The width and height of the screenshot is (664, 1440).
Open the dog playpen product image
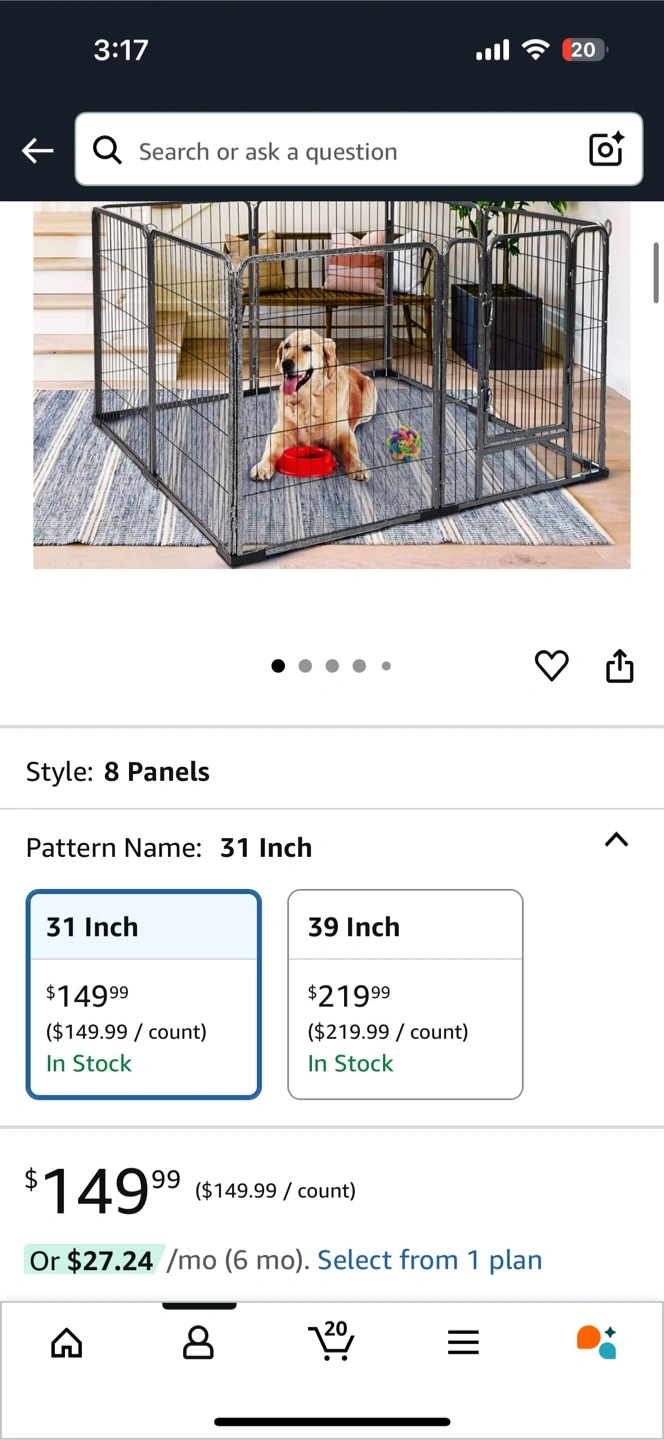(x=332, y=385)
